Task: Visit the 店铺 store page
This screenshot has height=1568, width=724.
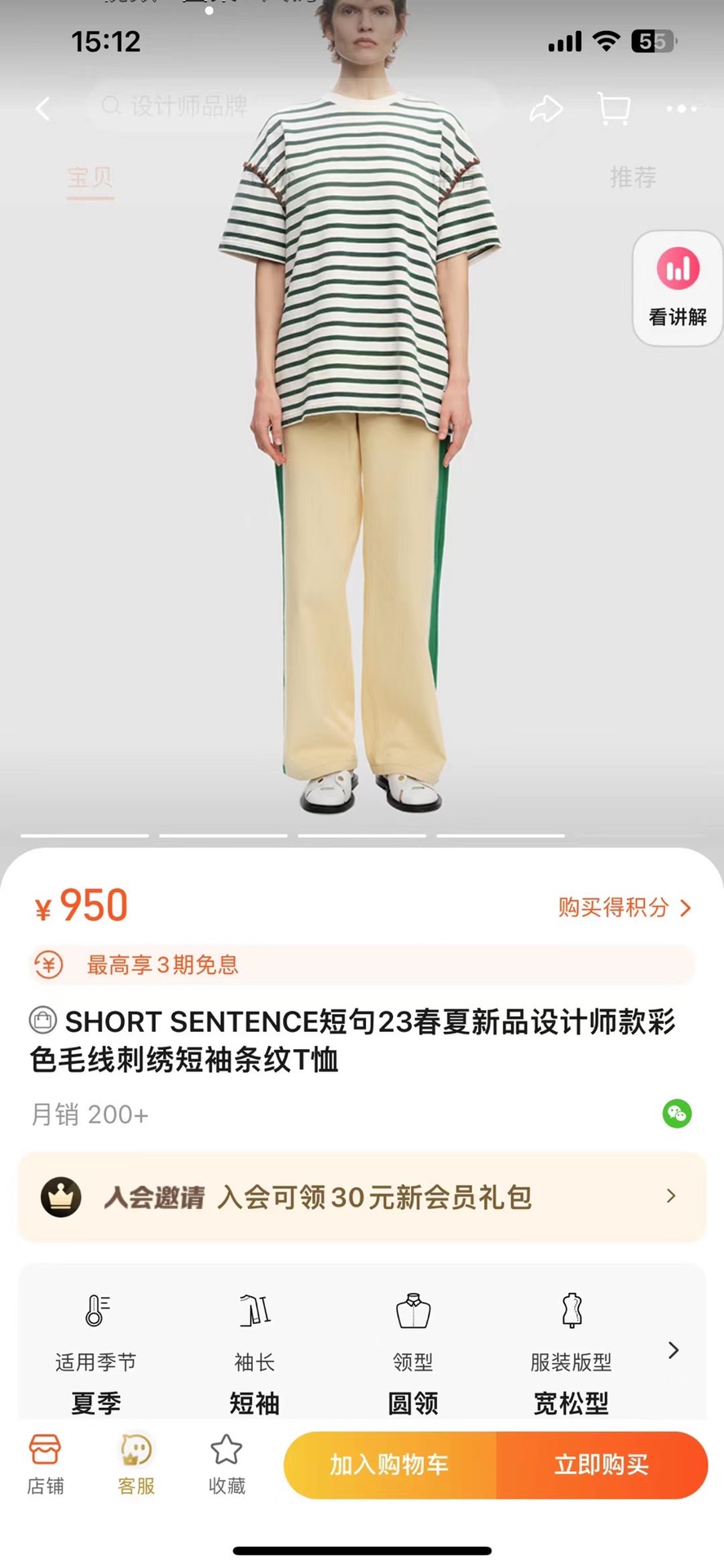Action: coord(45,1464)
